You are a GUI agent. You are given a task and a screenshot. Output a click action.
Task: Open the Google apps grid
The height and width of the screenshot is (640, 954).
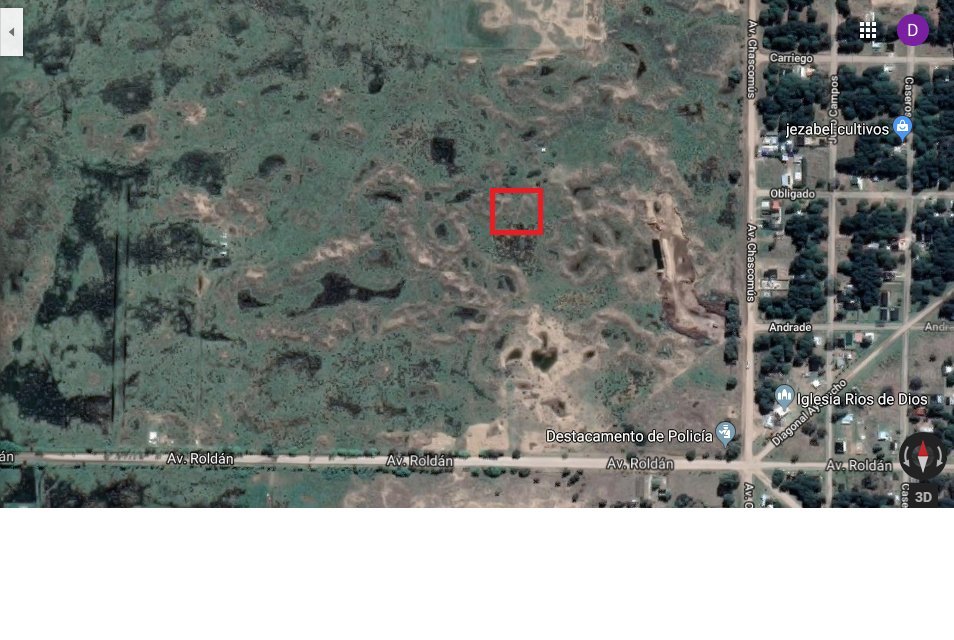tap(868, 30)
